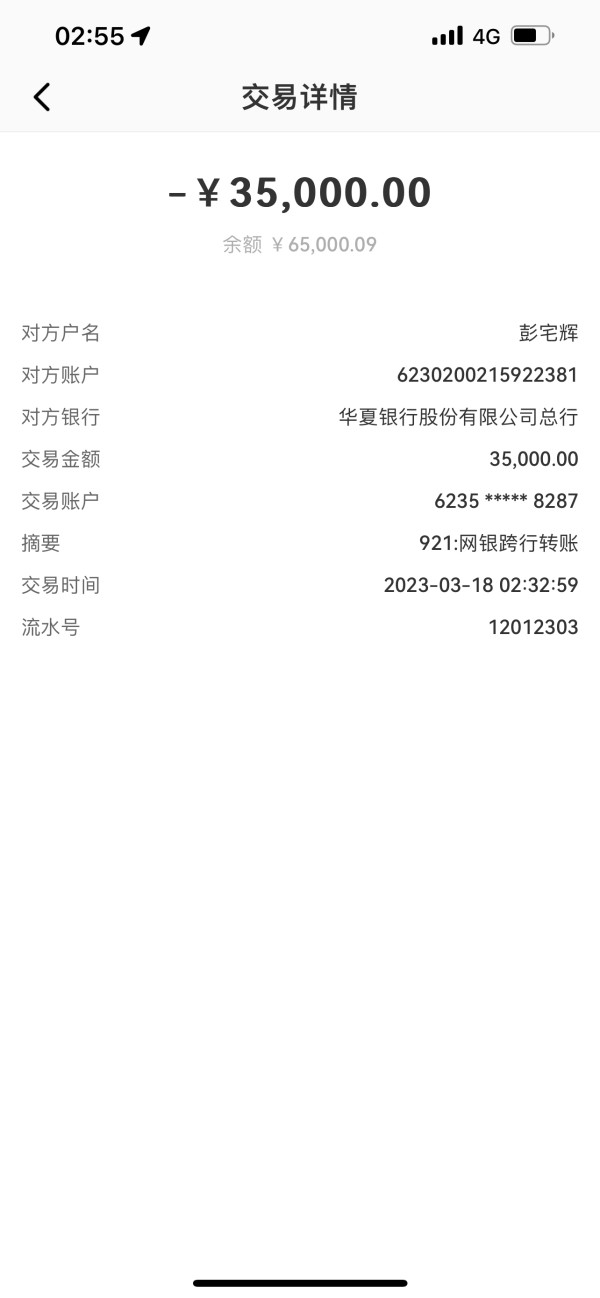Go back from the 交易详情 page
This screenshot has height=1298, width=600.
pyautogui.click(x=41, y=97)
